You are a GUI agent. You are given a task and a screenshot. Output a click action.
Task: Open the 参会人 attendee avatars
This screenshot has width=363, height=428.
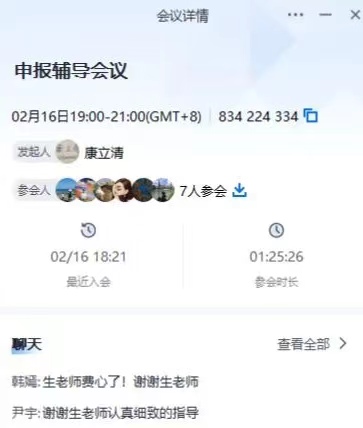[115, 190]
